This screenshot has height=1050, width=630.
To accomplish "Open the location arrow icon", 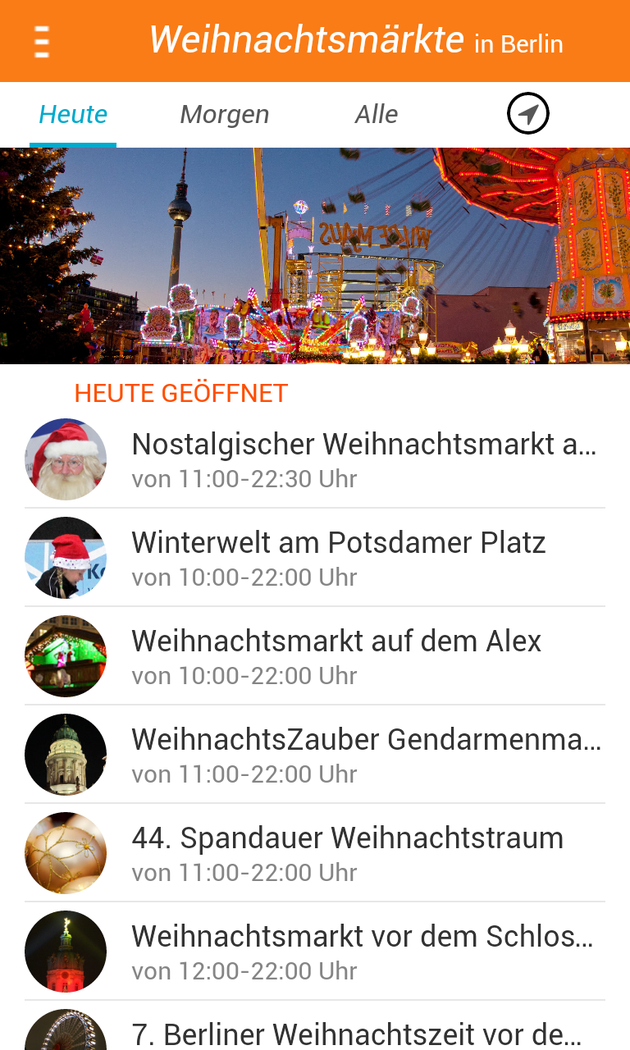I will (528, 114).
